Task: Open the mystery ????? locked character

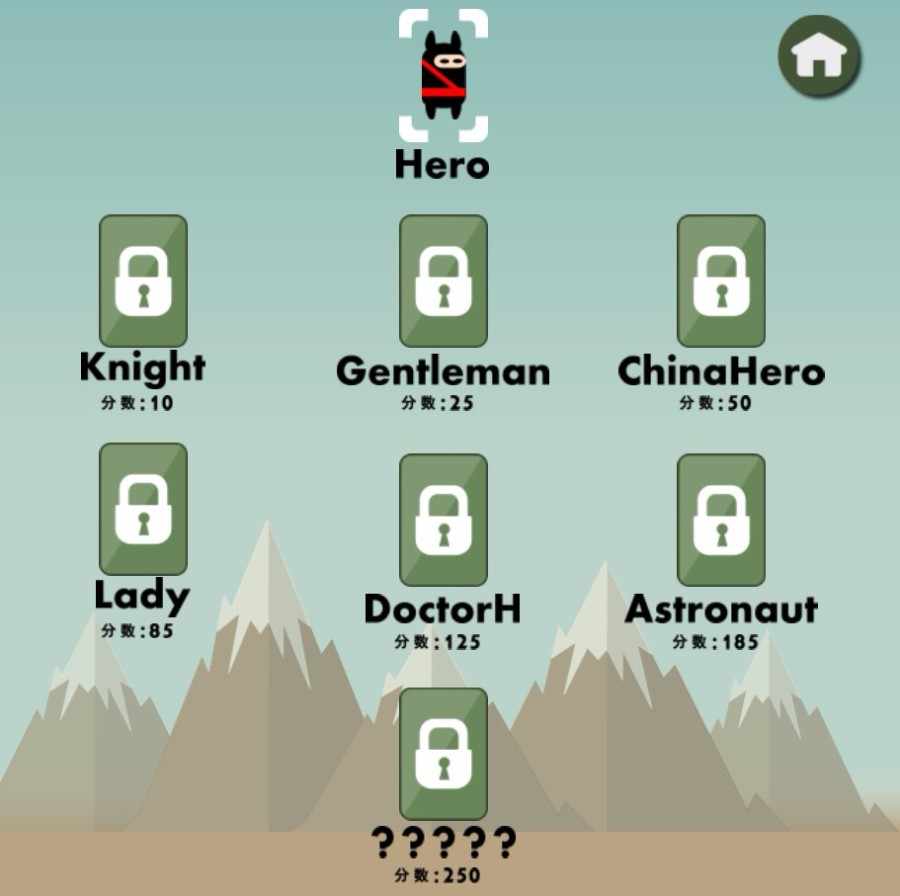Action: pyautogui.click(x=443, y=754)
